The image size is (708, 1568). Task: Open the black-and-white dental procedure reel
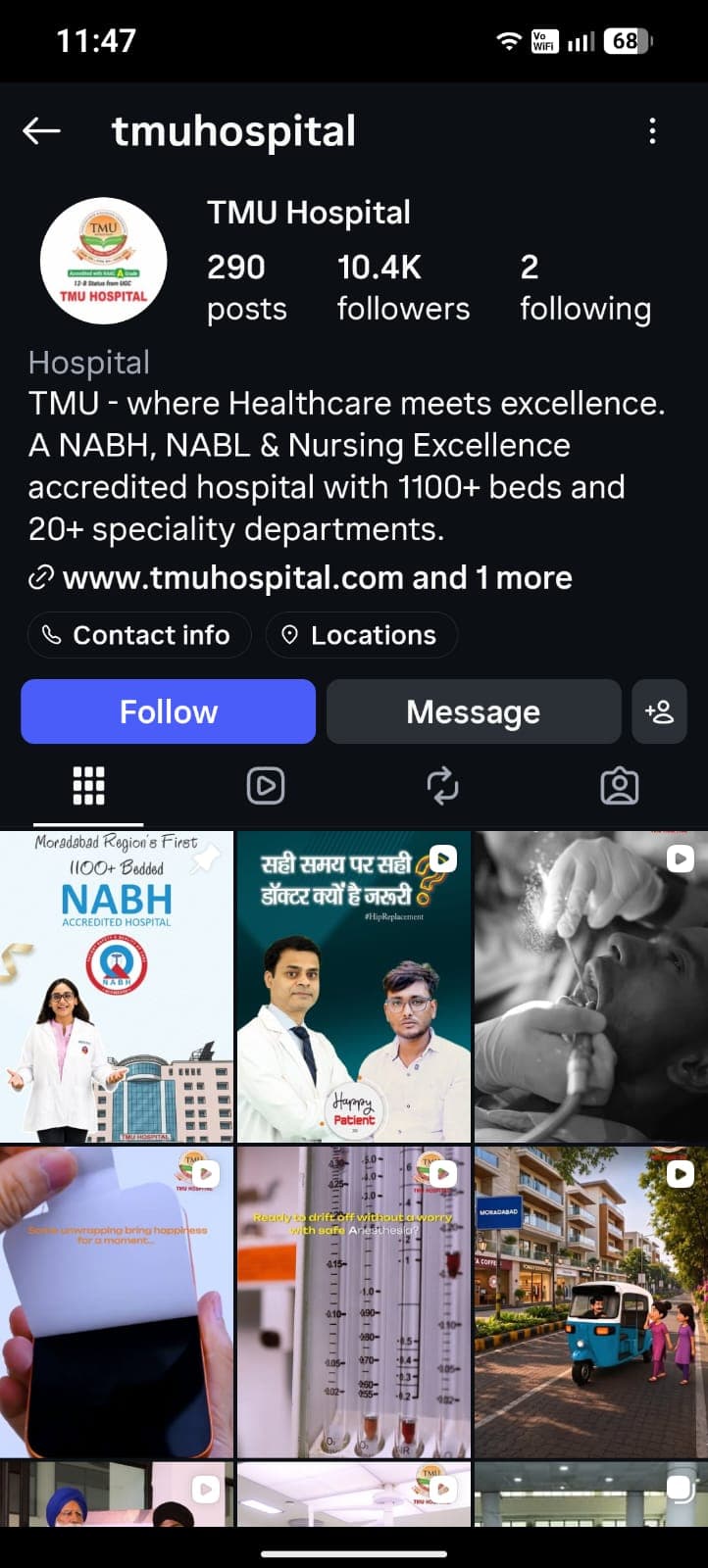point(591,987)
